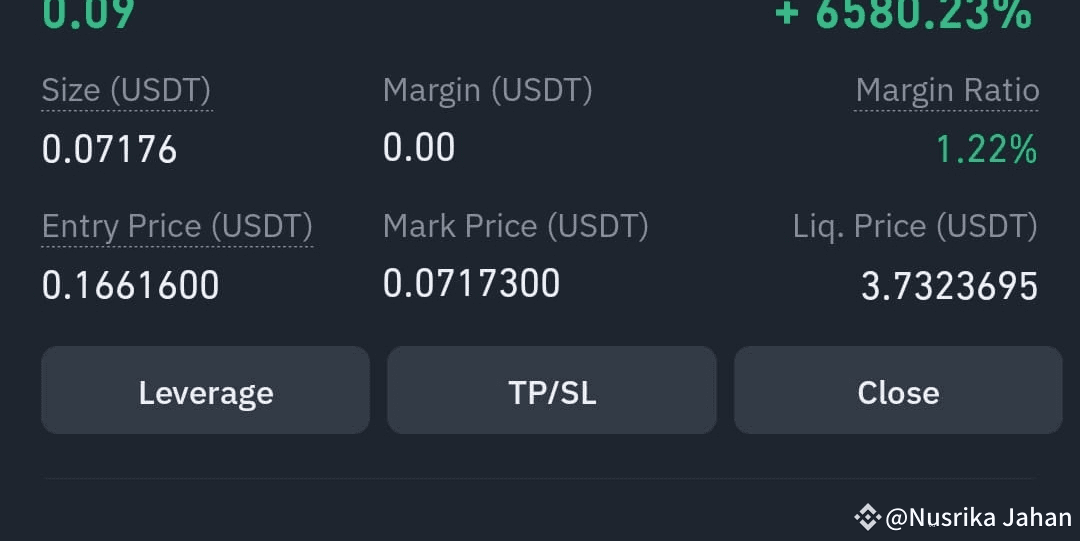Close this open position
This screenshot has width=1080, height=541.
point(898,391)
